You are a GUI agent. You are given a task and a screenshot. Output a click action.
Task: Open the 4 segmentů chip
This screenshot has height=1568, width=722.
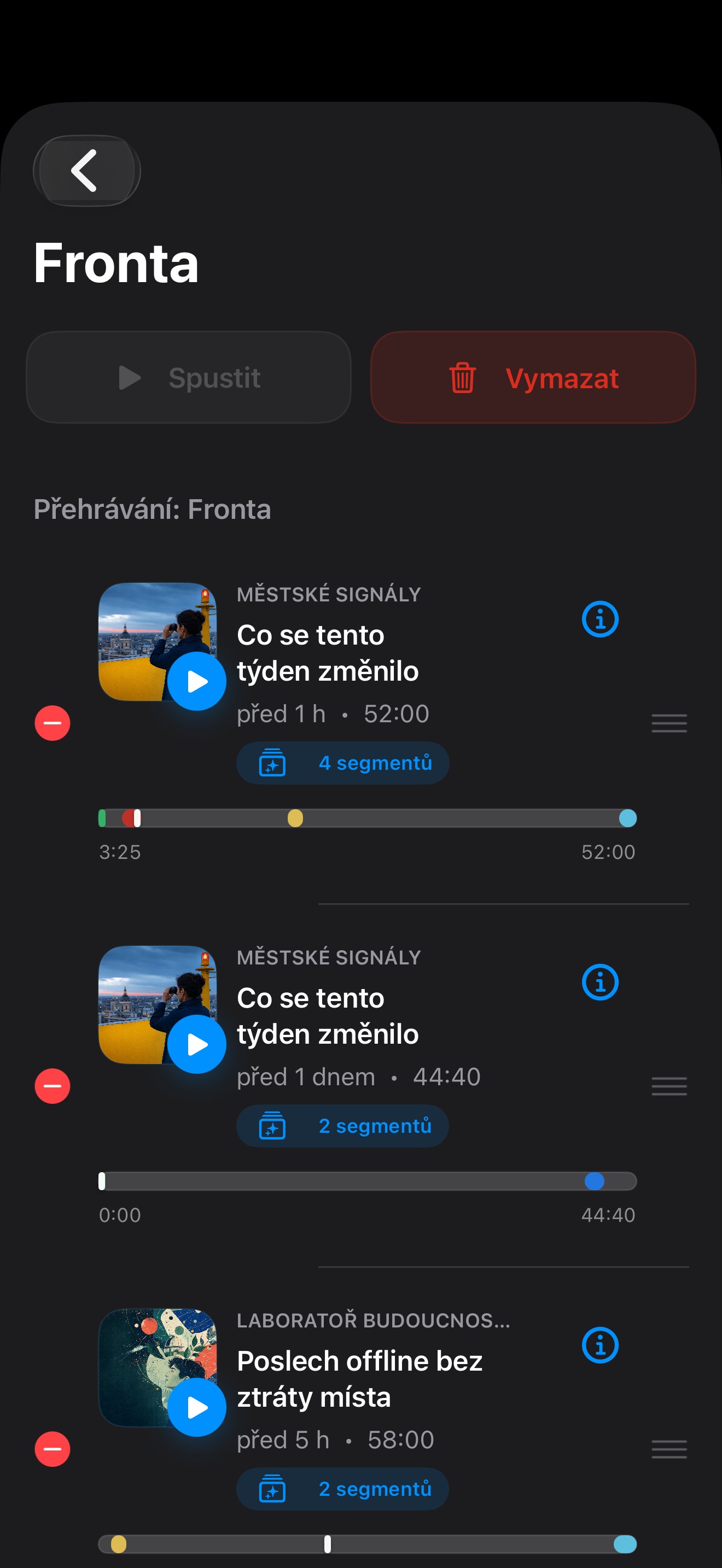(343, 763)
